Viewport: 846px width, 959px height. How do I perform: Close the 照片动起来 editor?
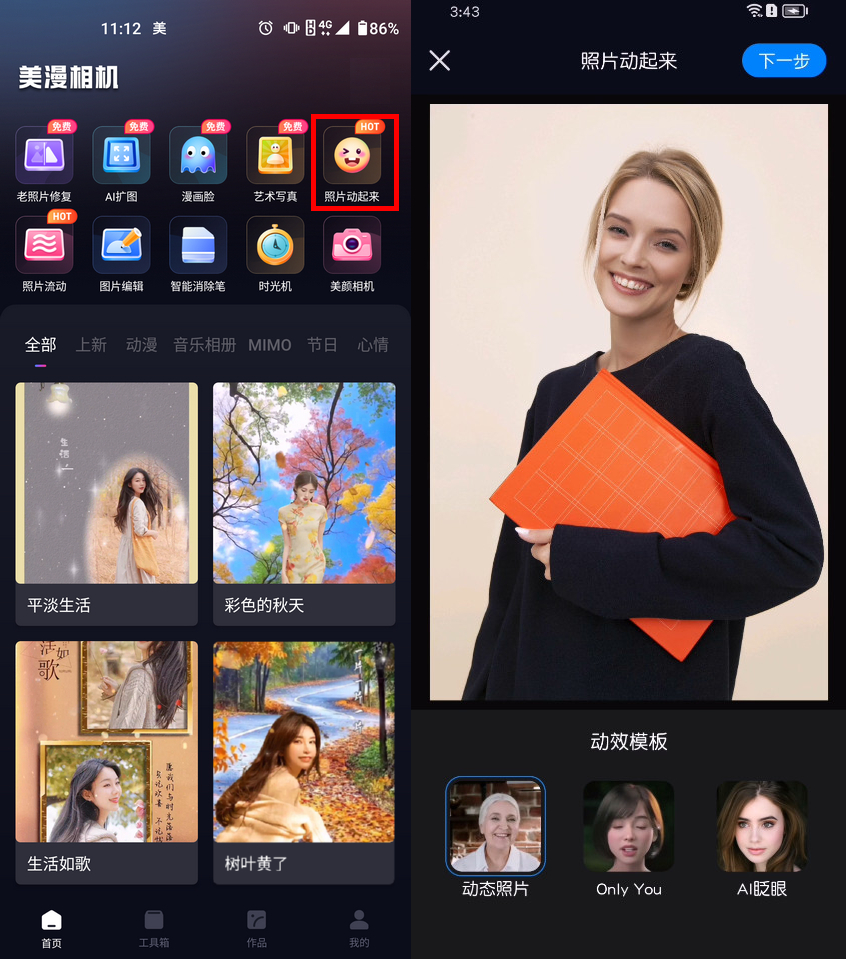(440, 61)
